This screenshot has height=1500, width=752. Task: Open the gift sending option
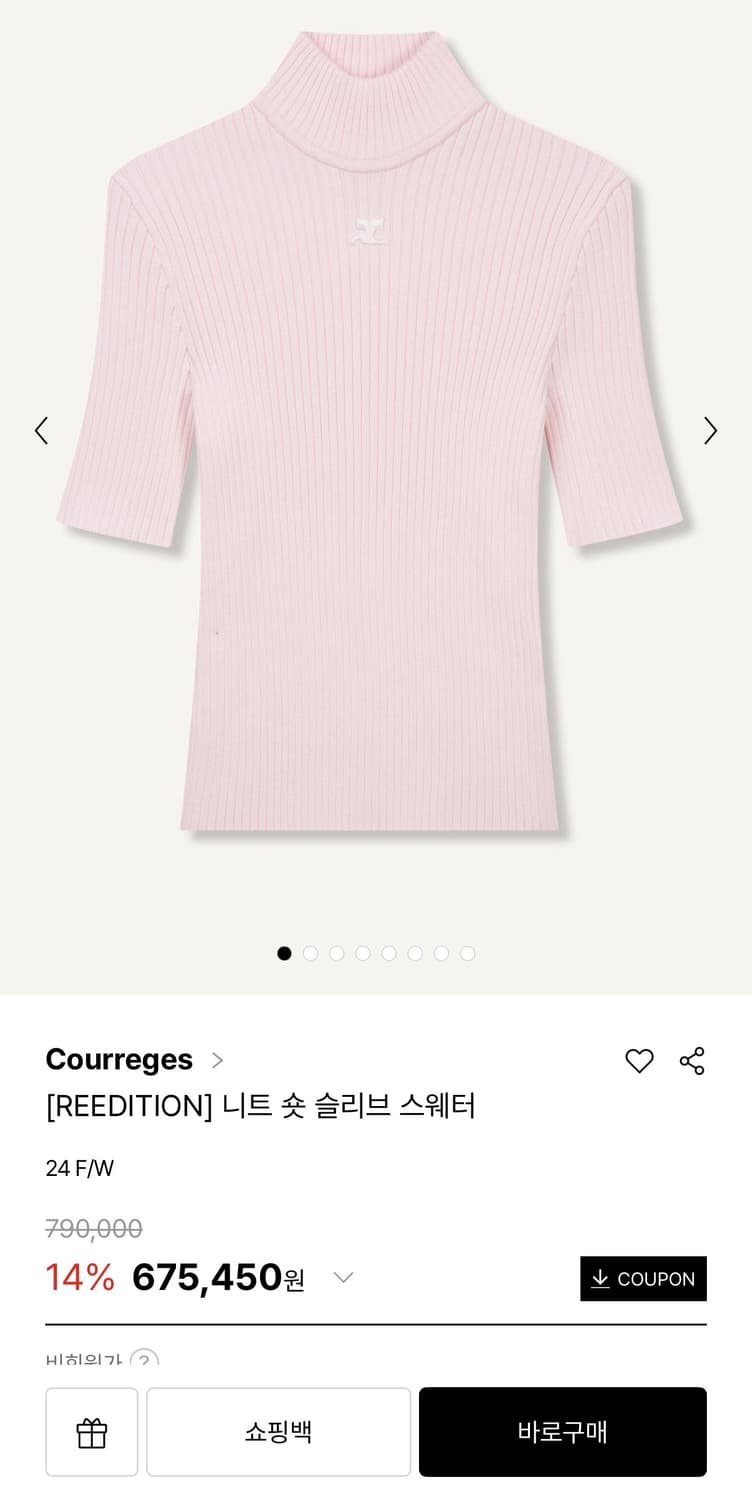coord(91,1432)
